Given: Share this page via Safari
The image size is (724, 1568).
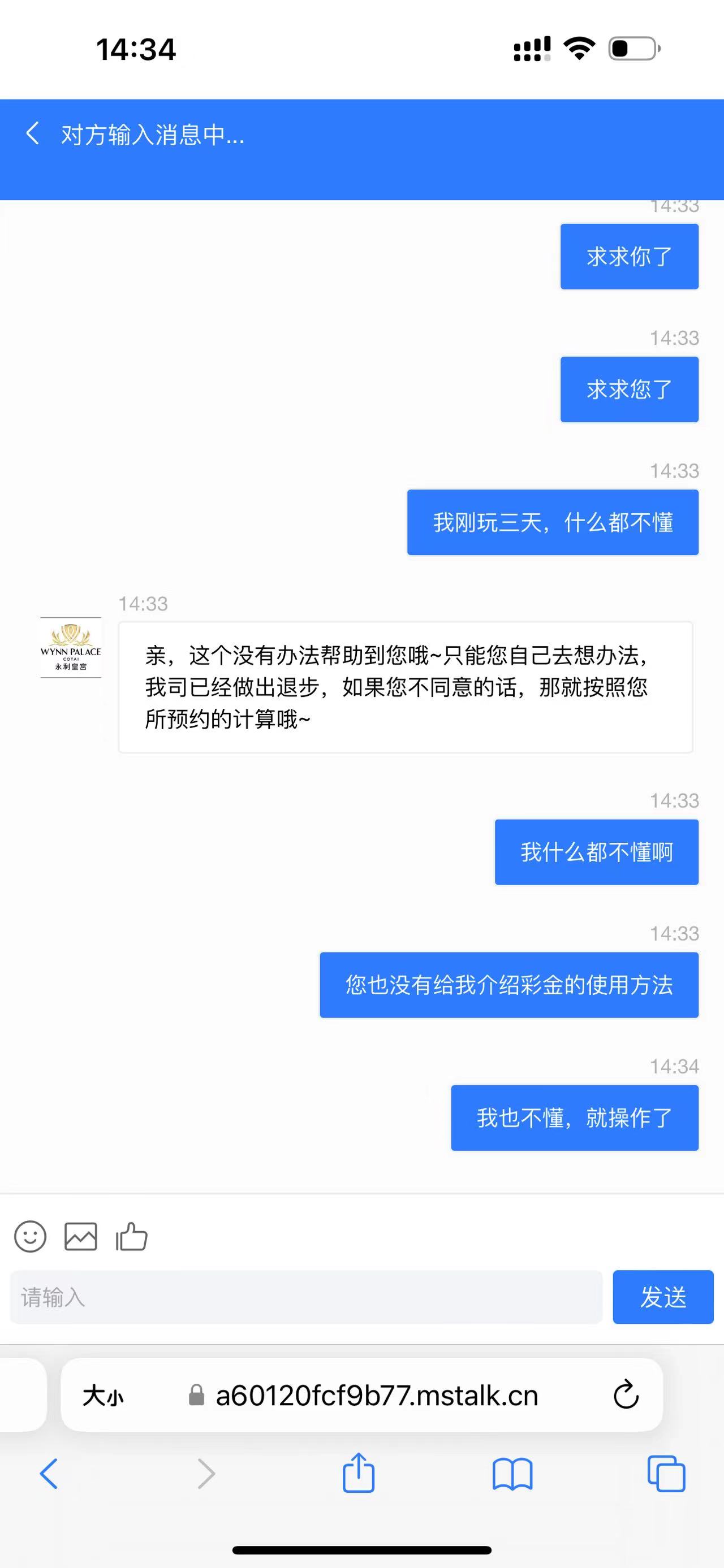Looking at the screenshot, I should (358, 1472).
